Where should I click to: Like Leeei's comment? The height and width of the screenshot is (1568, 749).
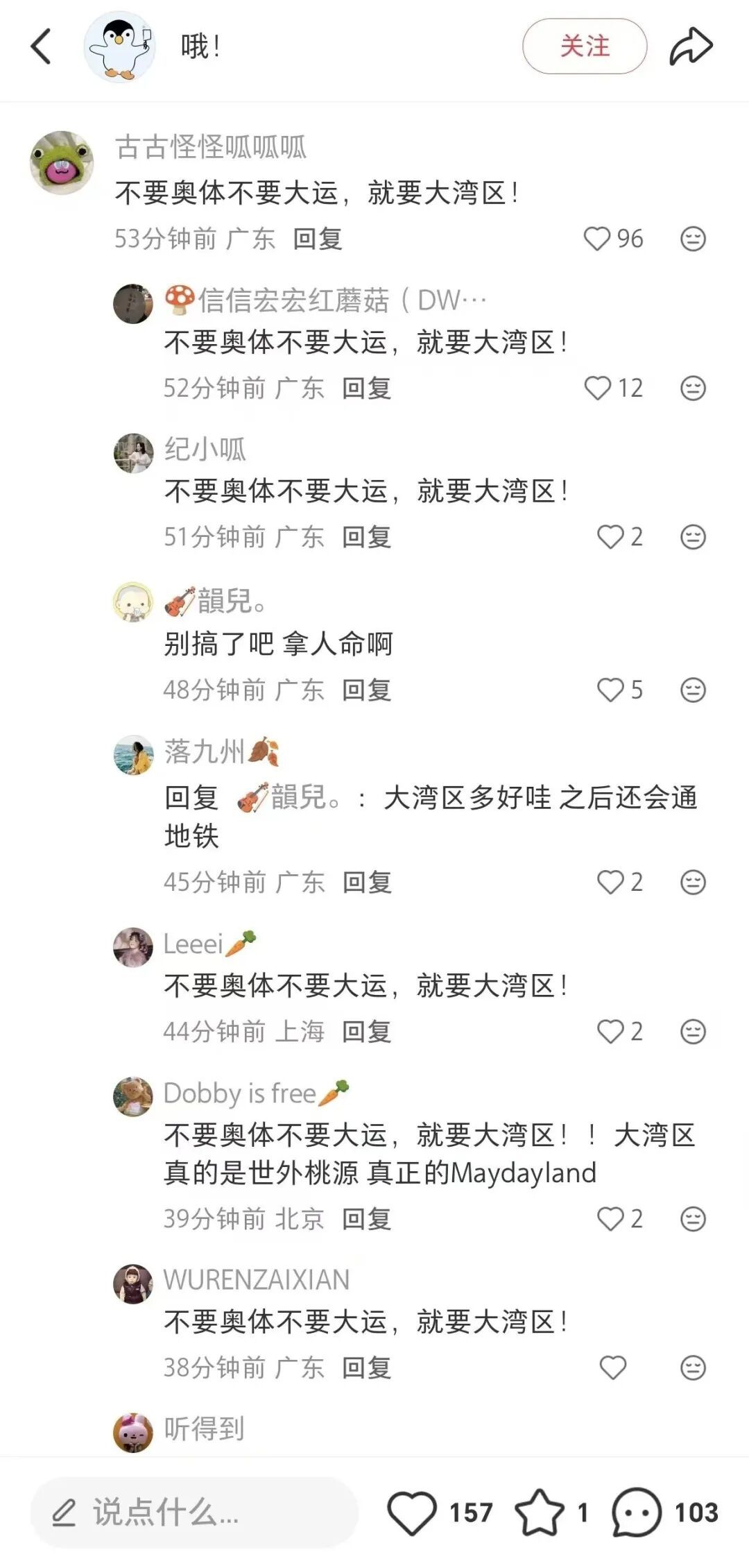(611, 1032)
